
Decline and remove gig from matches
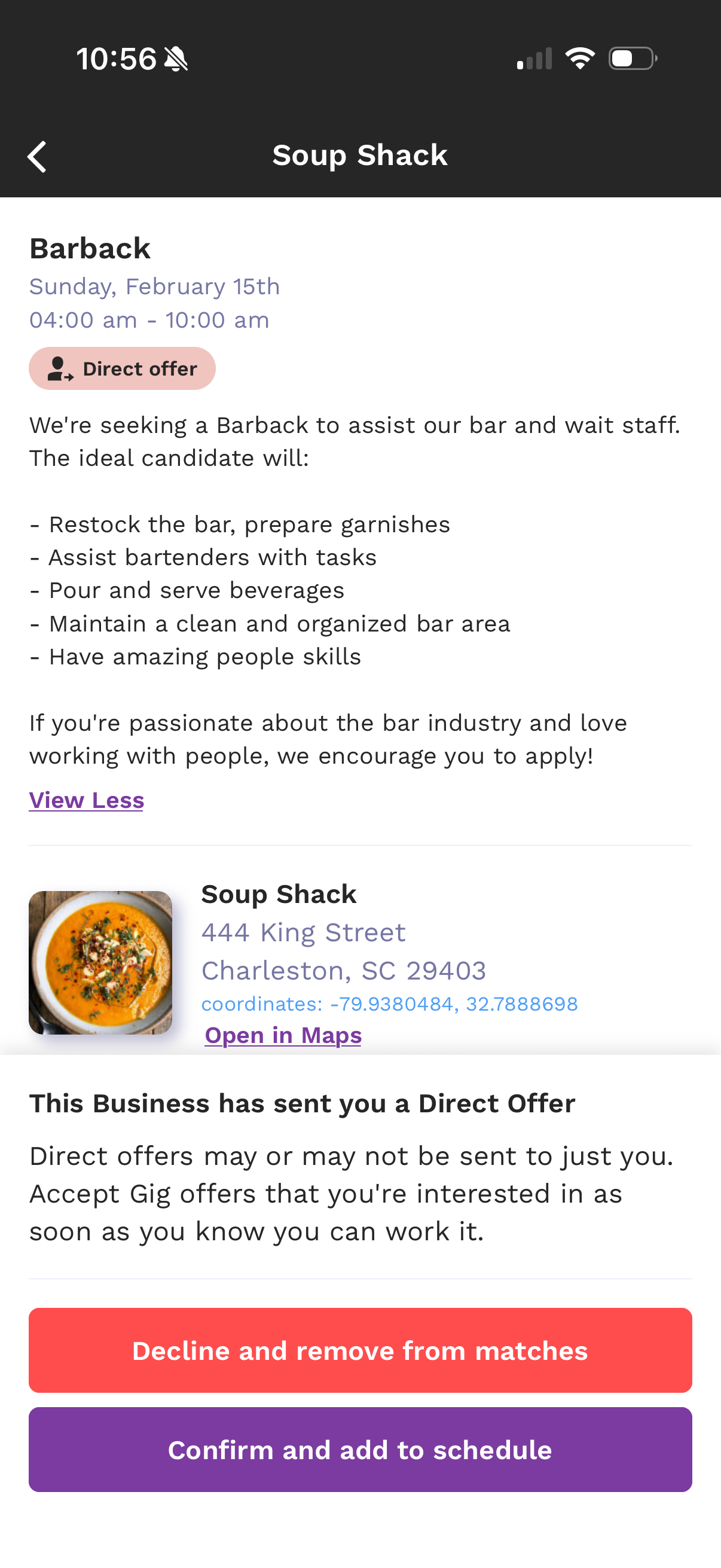[x=360, y=1350]
